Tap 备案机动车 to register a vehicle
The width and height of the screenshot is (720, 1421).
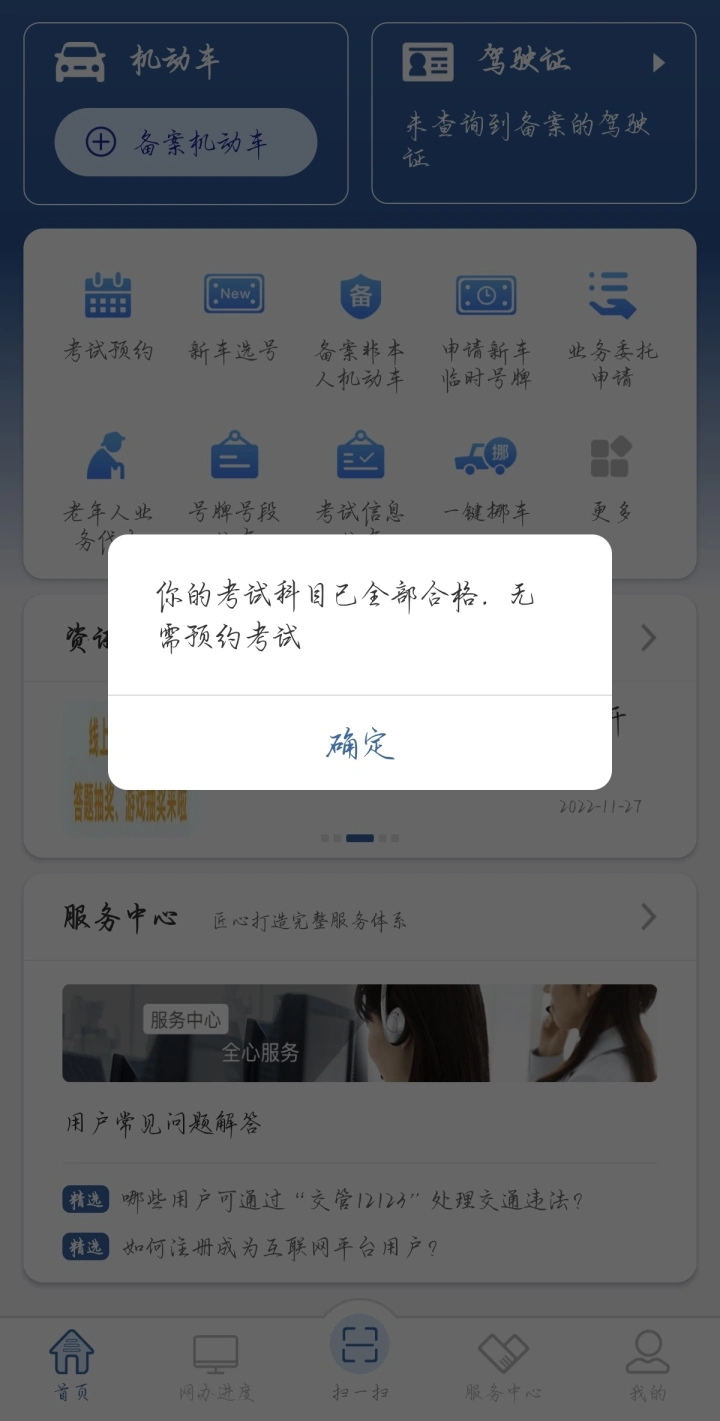tap(186, 142)
